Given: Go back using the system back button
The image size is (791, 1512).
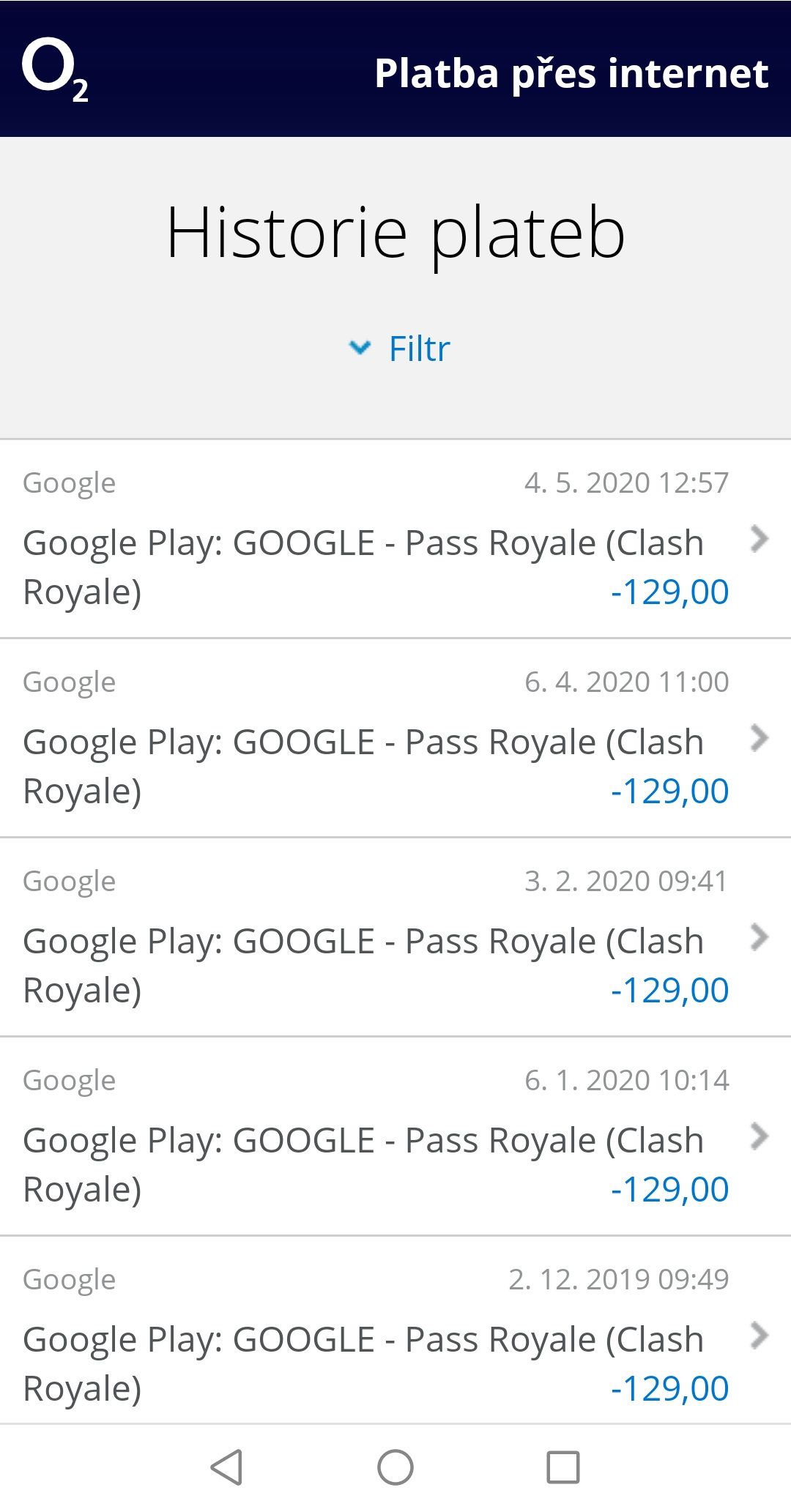Looking at the screenshot, I should point(226,1467).
